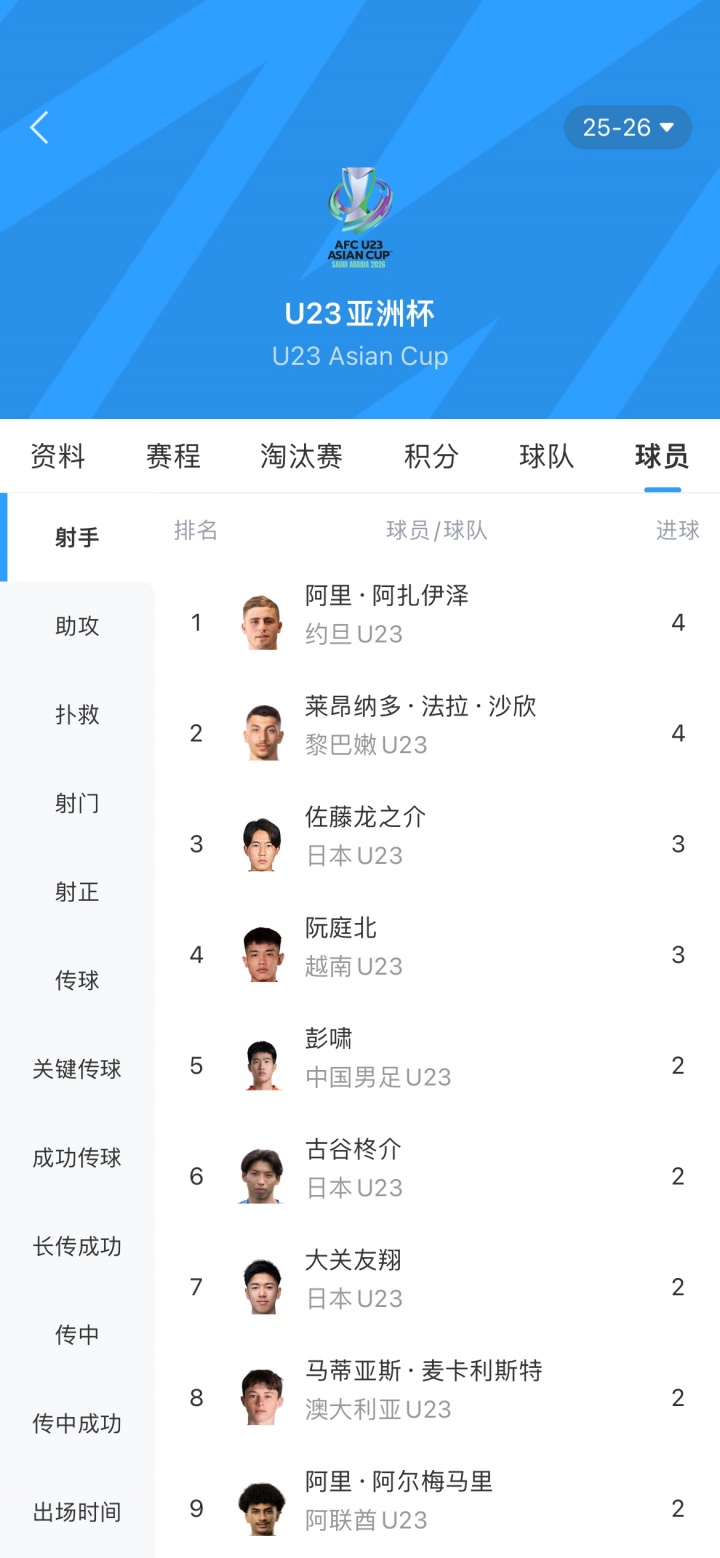Screen dimensions: 720x1558
Task: Go to the 资料 tab
Action: pos(57,456)
